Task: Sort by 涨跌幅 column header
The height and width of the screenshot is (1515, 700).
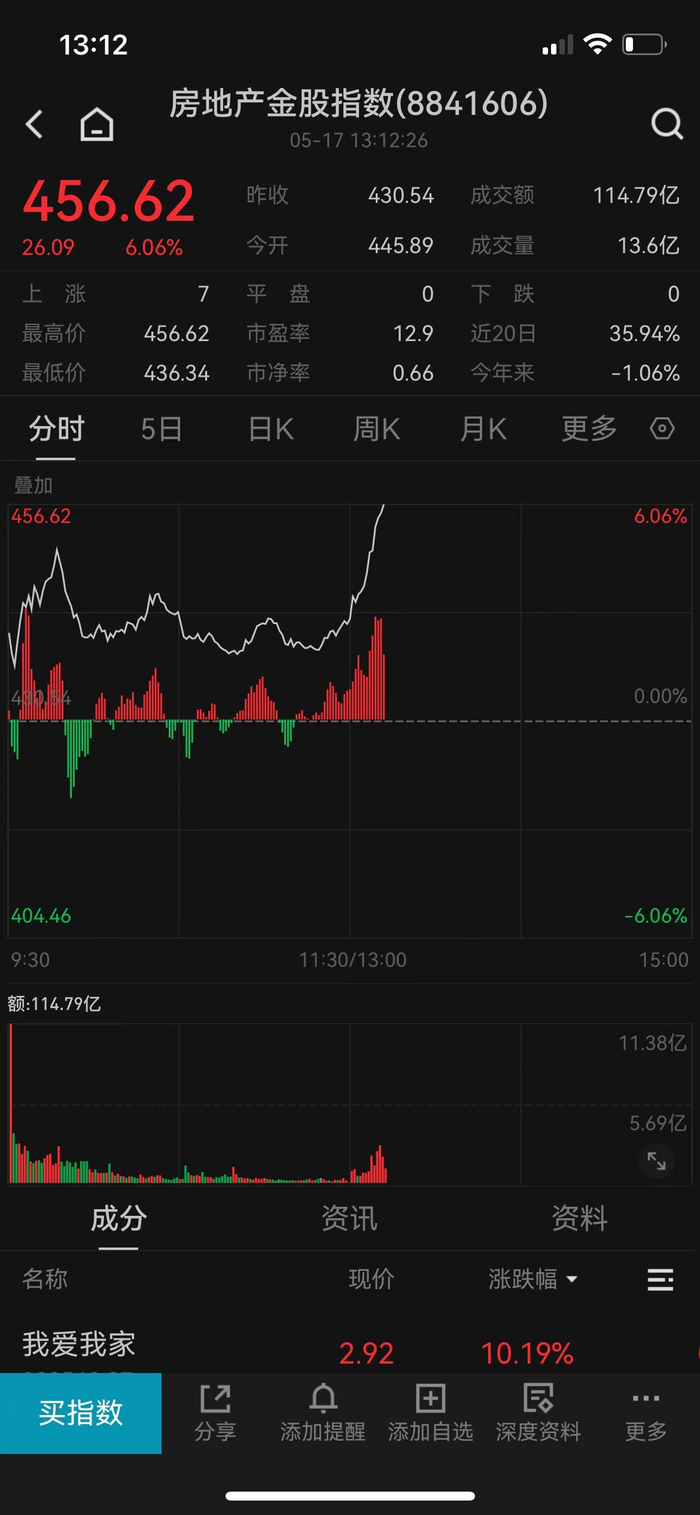Action: (x=533, y=1279)
